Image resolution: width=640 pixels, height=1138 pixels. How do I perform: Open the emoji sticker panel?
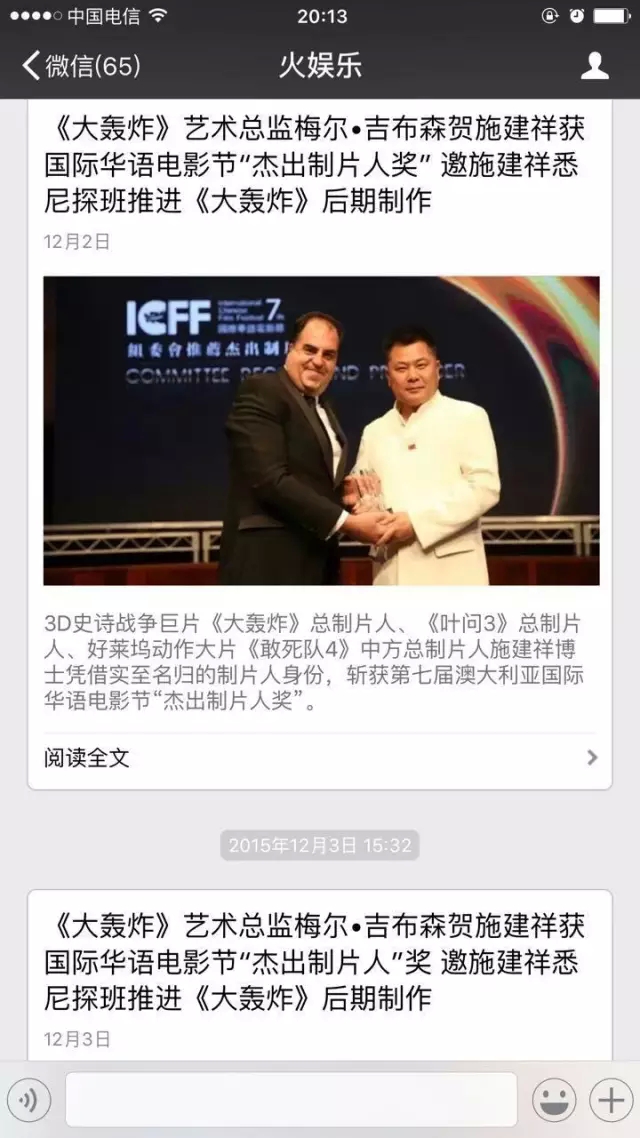coord(553,1101)
